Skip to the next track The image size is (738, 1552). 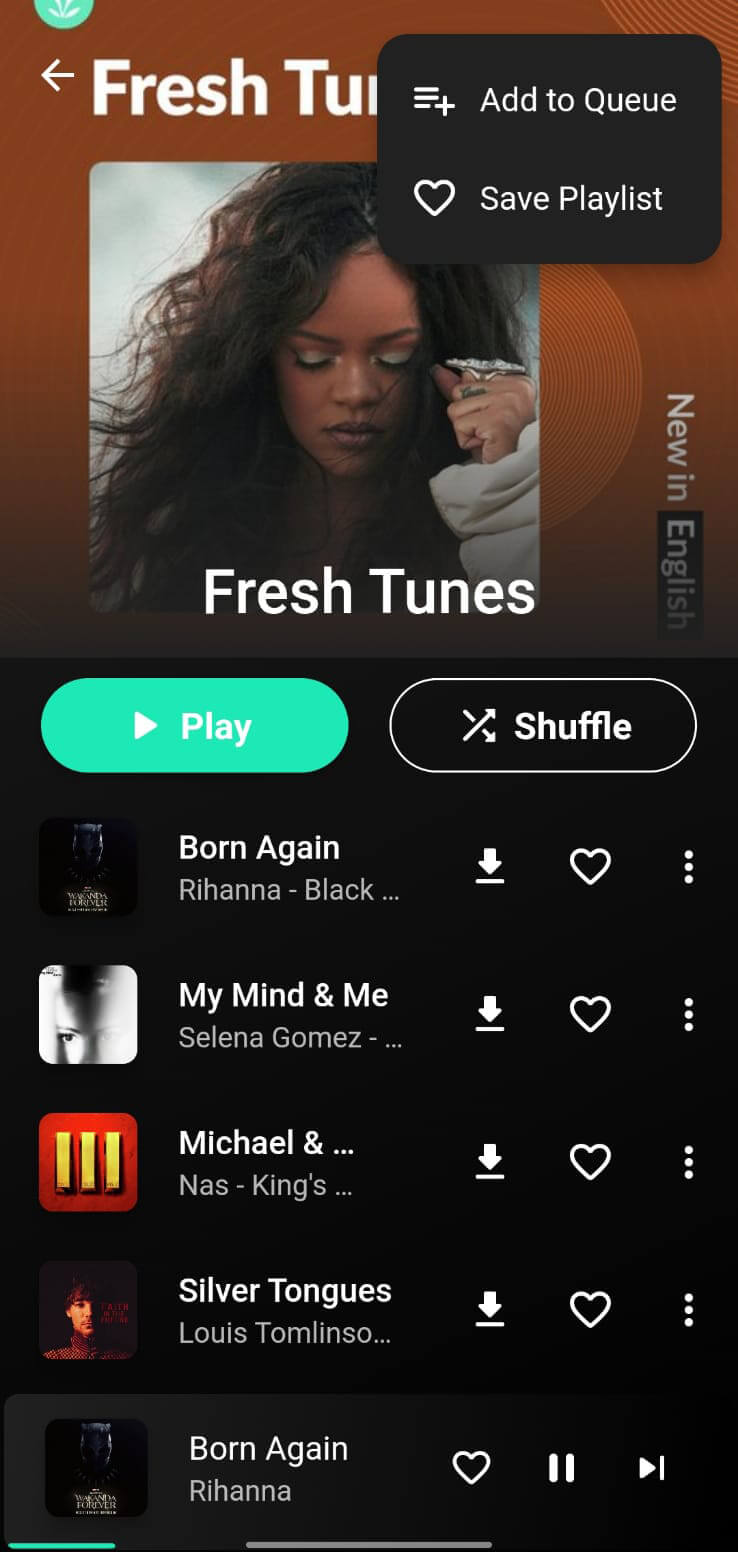tap(652, 1467)
